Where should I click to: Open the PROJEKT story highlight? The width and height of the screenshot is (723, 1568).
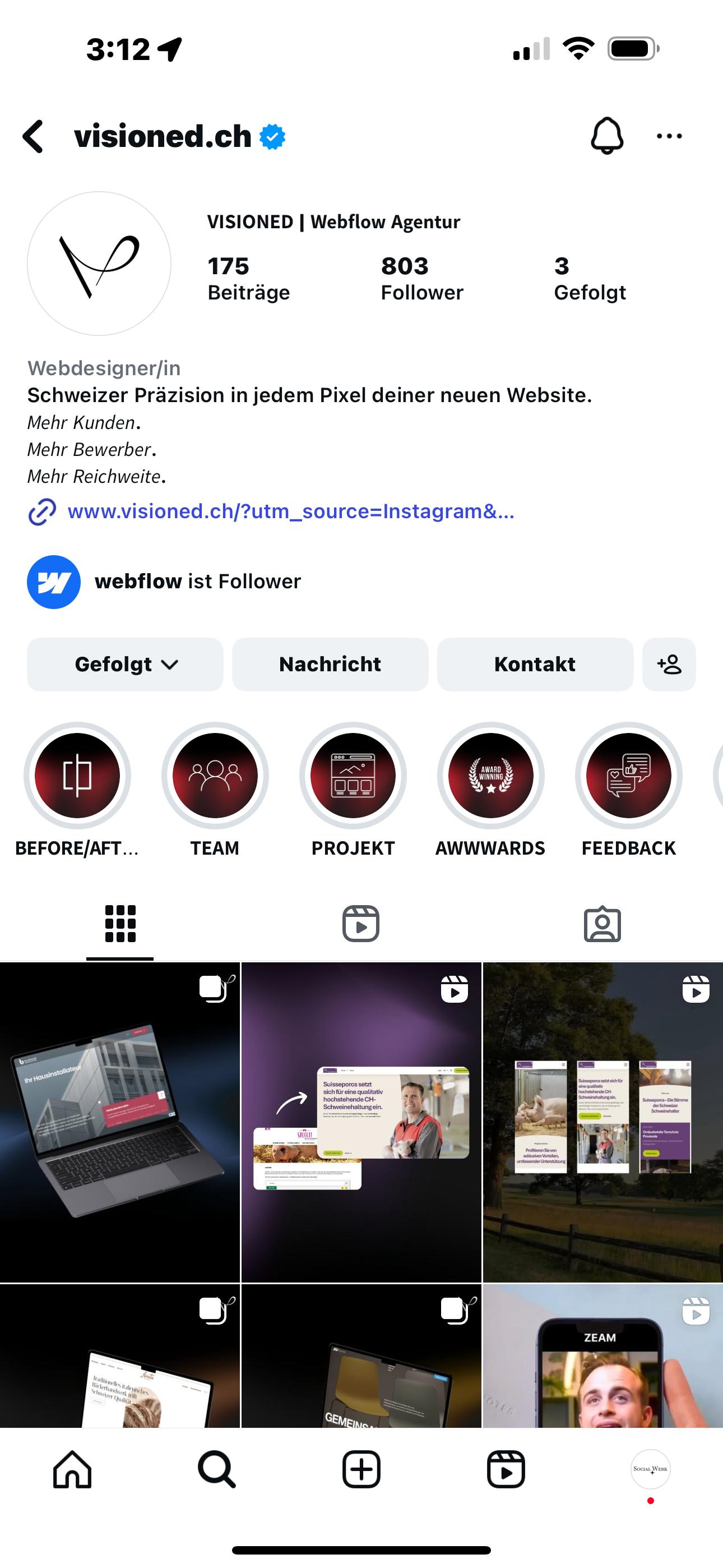coord(353,776)
